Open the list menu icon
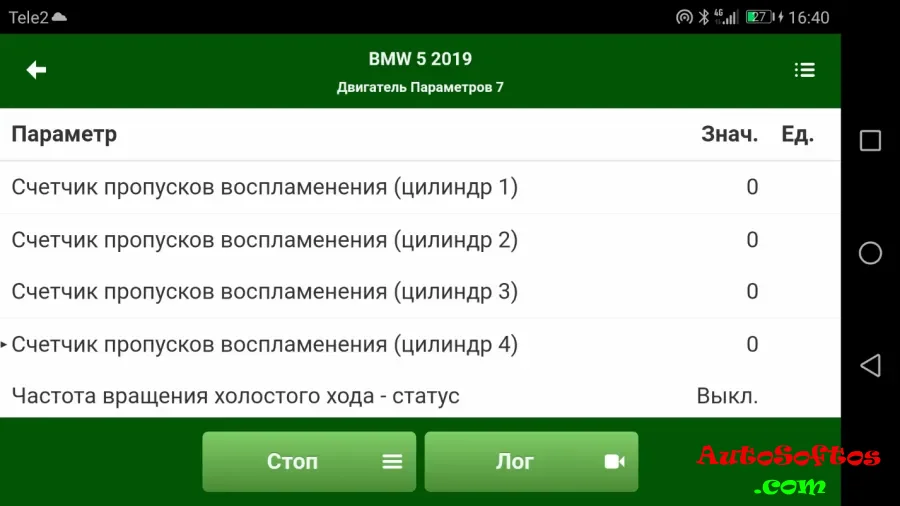900x506 pixels. (x=804, y=70)
